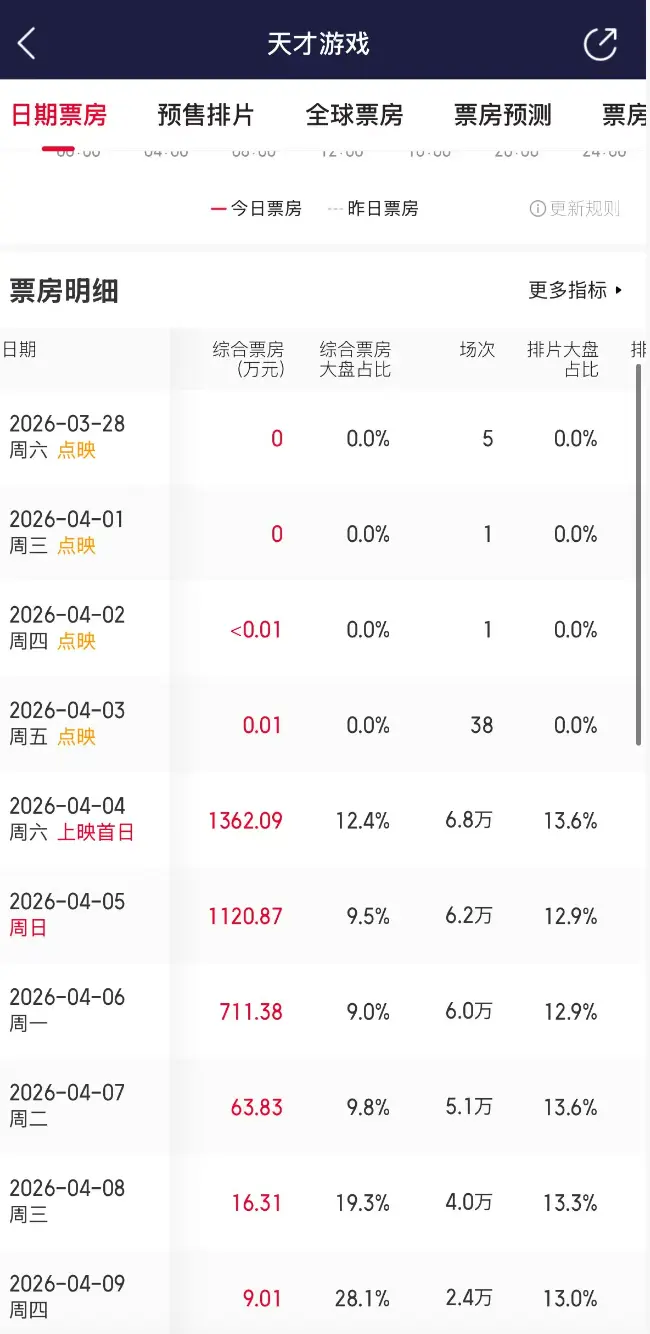The height and width of the screenshot is (1334, 650).
Task: Select the 票房预测 tab
Action: [502, 115]
